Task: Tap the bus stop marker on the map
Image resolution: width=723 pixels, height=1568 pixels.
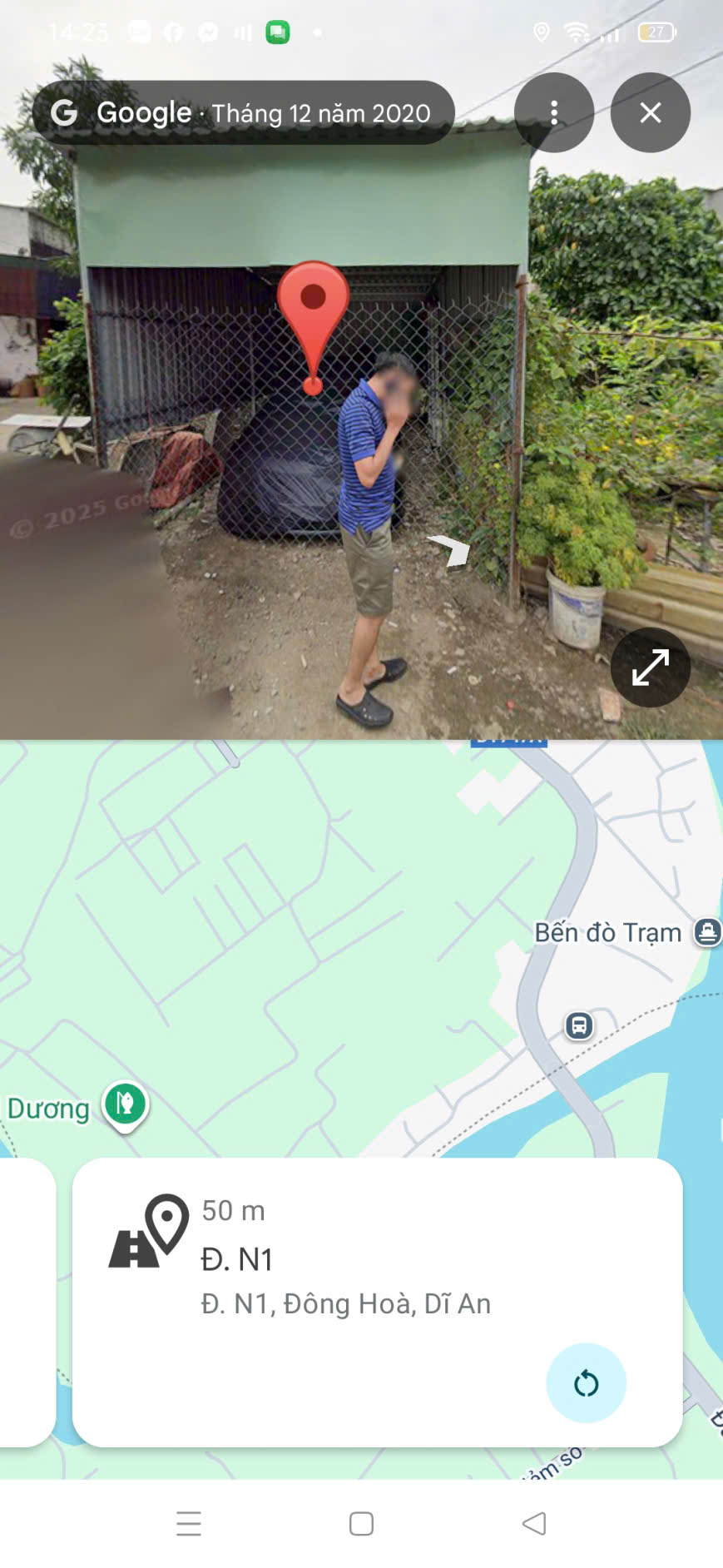Action: [x=579, y=1025]
